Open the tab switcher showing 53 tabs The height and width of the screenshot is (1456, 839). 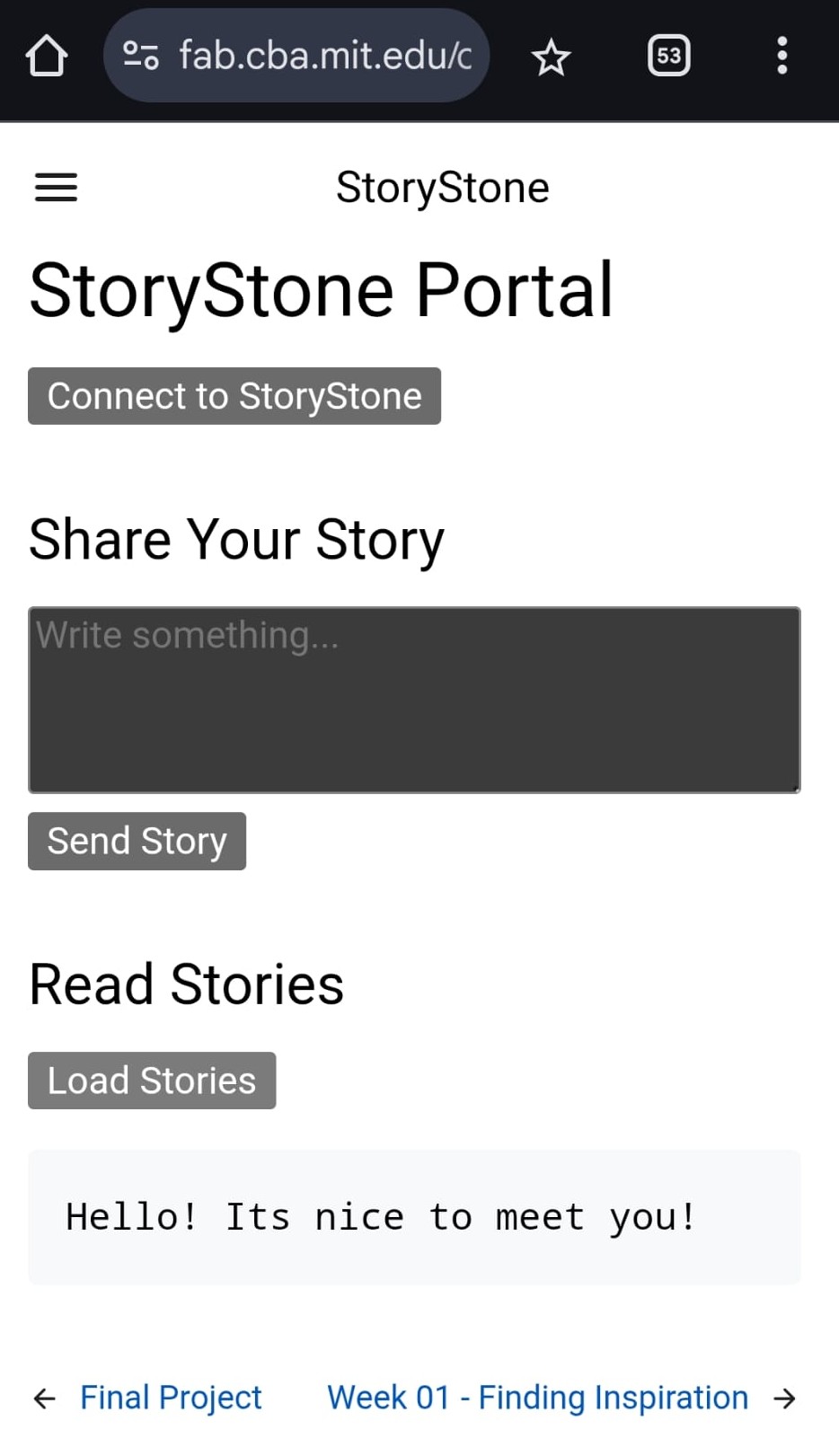point(668,57)
